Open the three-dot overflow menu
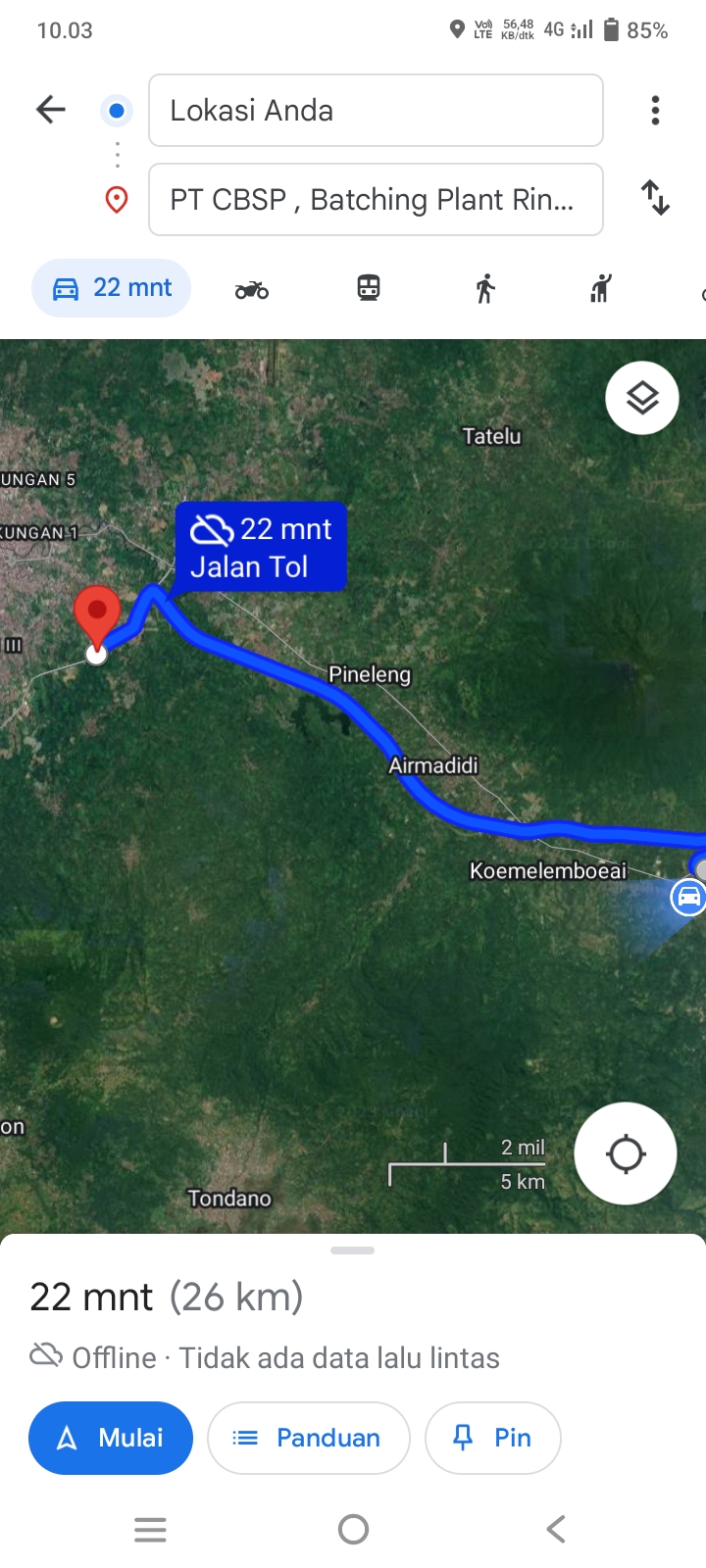Image resolution: width=706 pixels, height=1568 pixels. pos(655,110)
